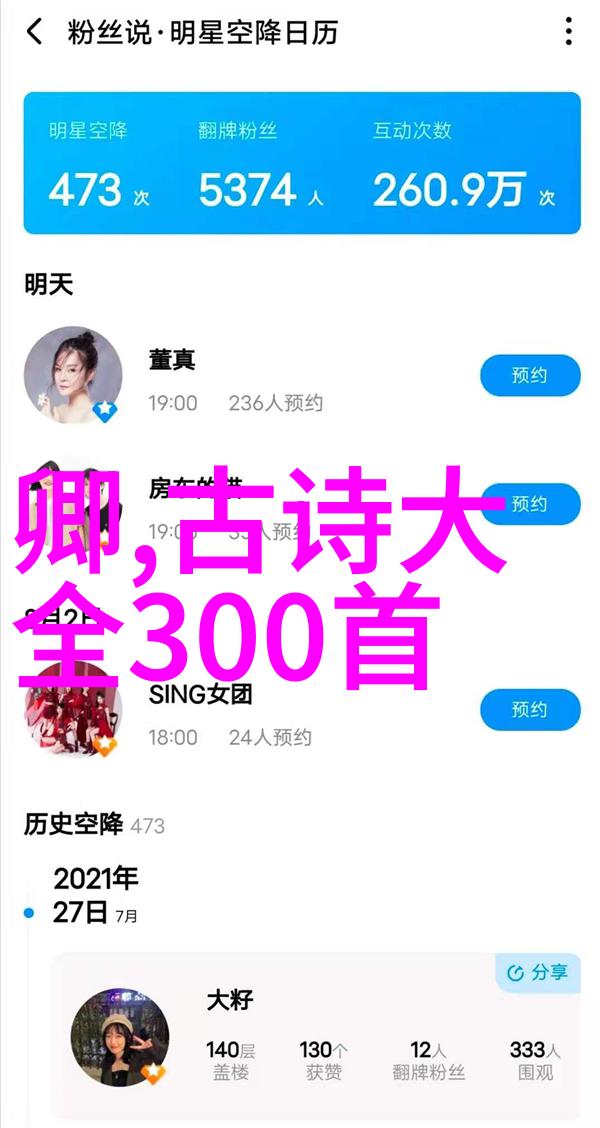Share the 大籽 card via 分享
The image size is (600, 1128).
click(538, 972)
